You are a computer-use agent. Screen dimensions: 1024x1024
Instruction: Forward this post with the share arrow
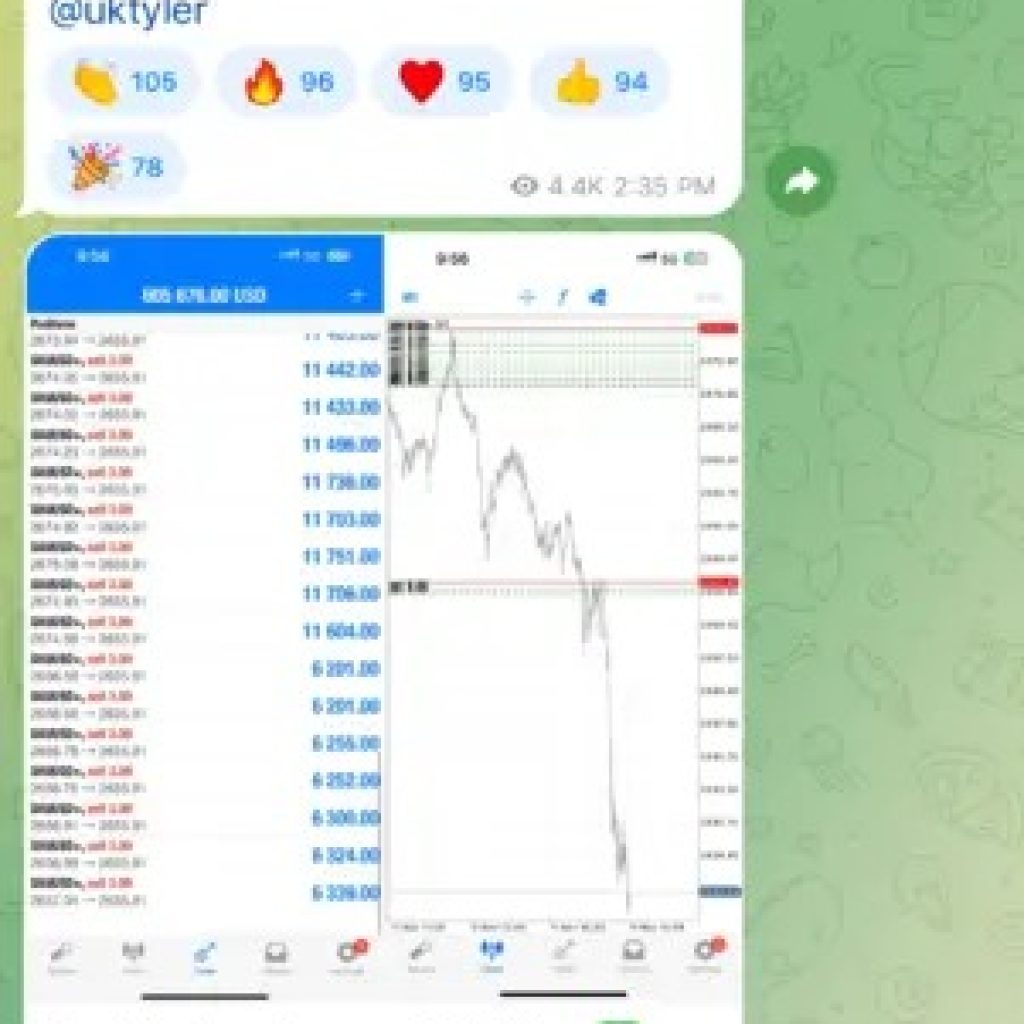pyautogui.click(x=800, y=181)
